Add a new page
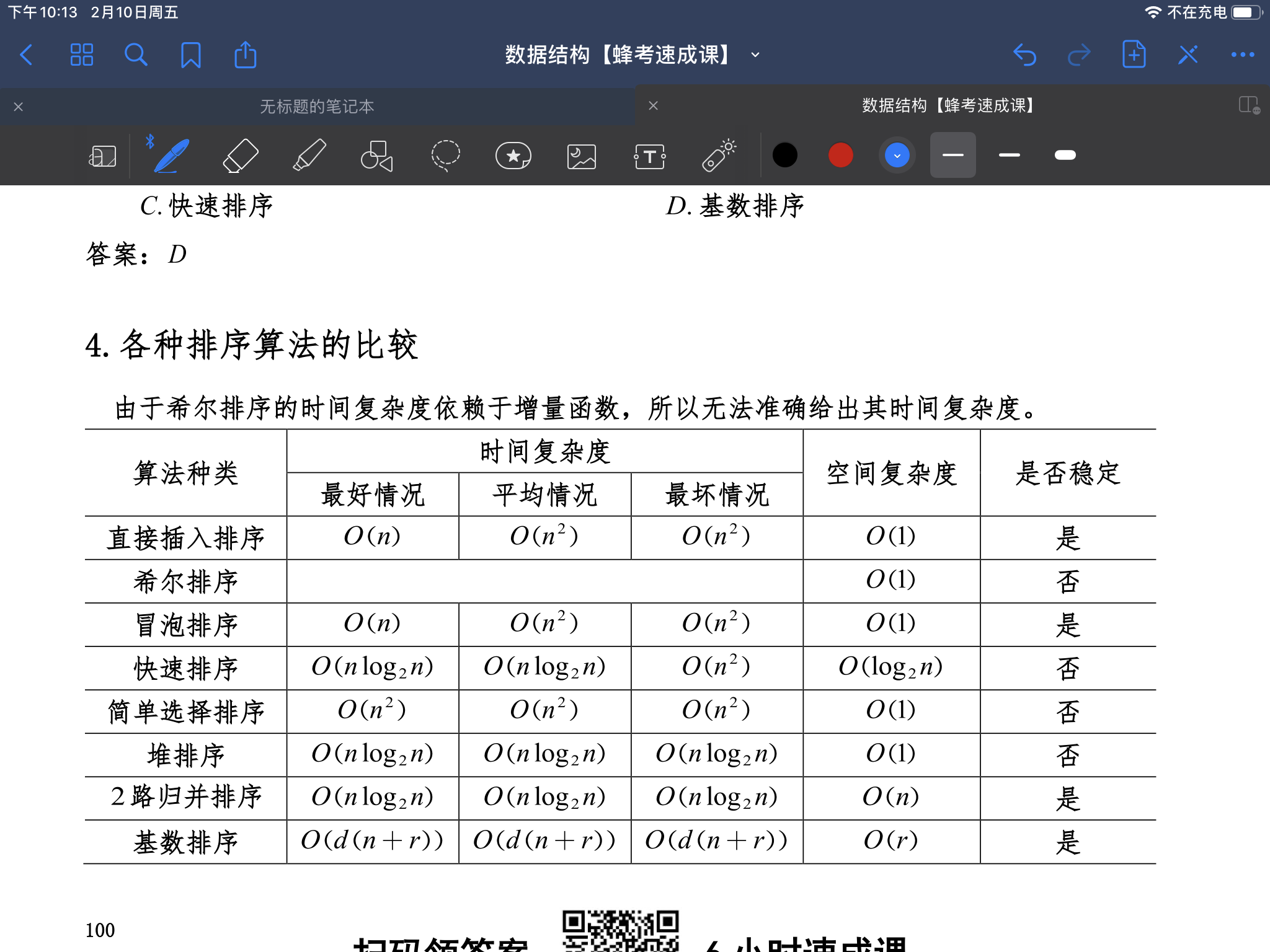 pyautogui.click(x=1134, y=55)
